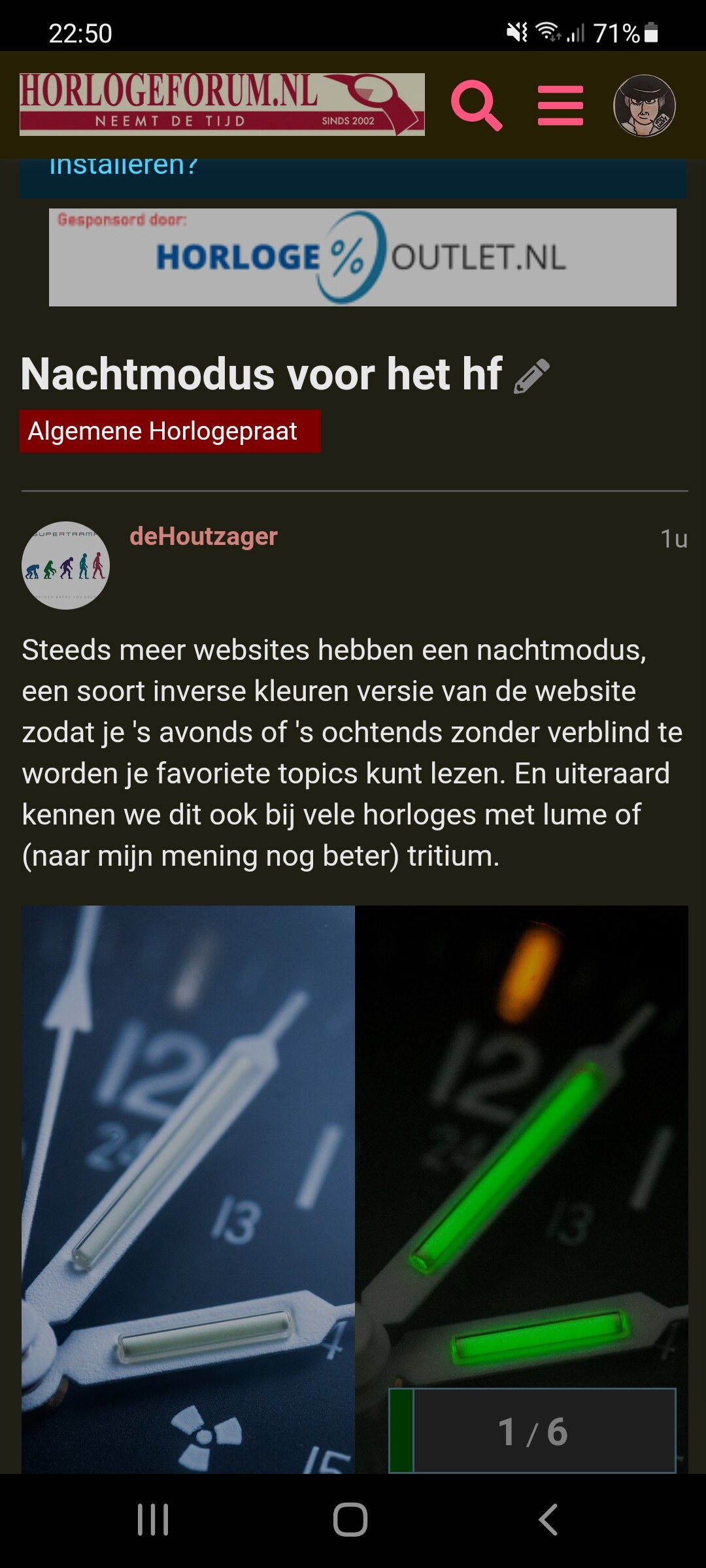The image size is (706, 1568).
Task: Go back with the system back button
Action: point(548,1520)
